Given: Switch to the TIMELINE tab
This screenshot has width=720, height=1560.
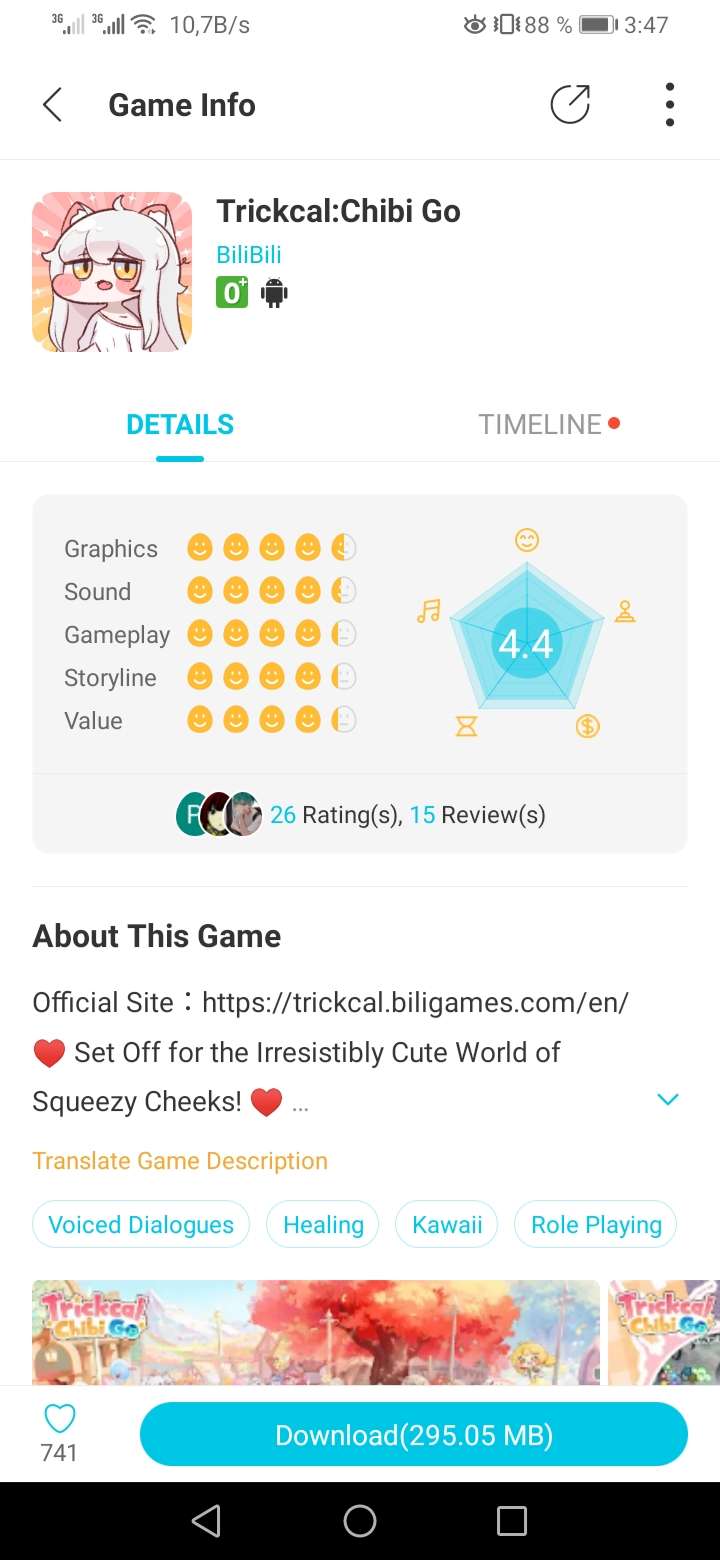Looking at the screenshot, I should coord(540,424).
